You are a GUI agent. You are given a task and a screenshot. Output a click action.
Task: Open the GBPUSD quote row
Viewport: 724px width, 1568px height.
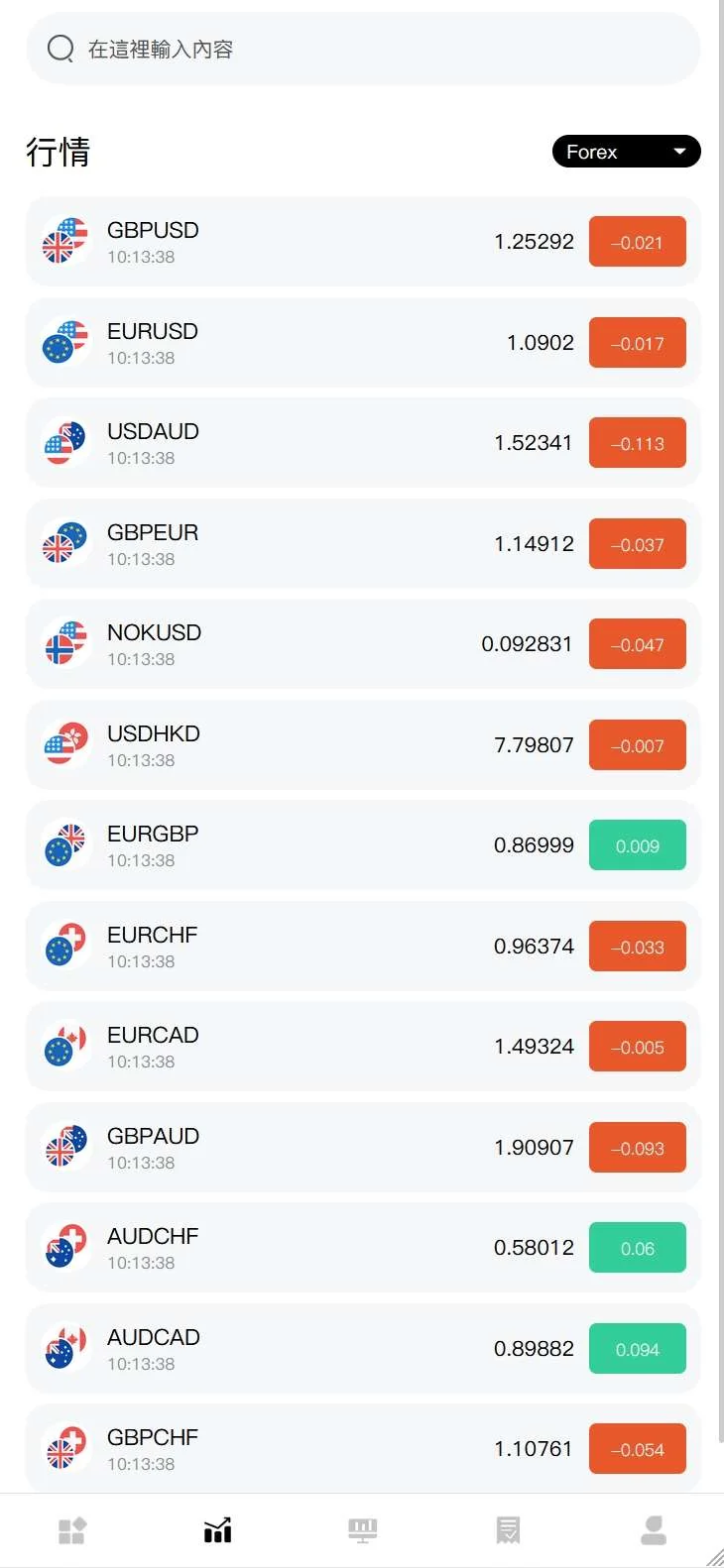coord(363,242)
